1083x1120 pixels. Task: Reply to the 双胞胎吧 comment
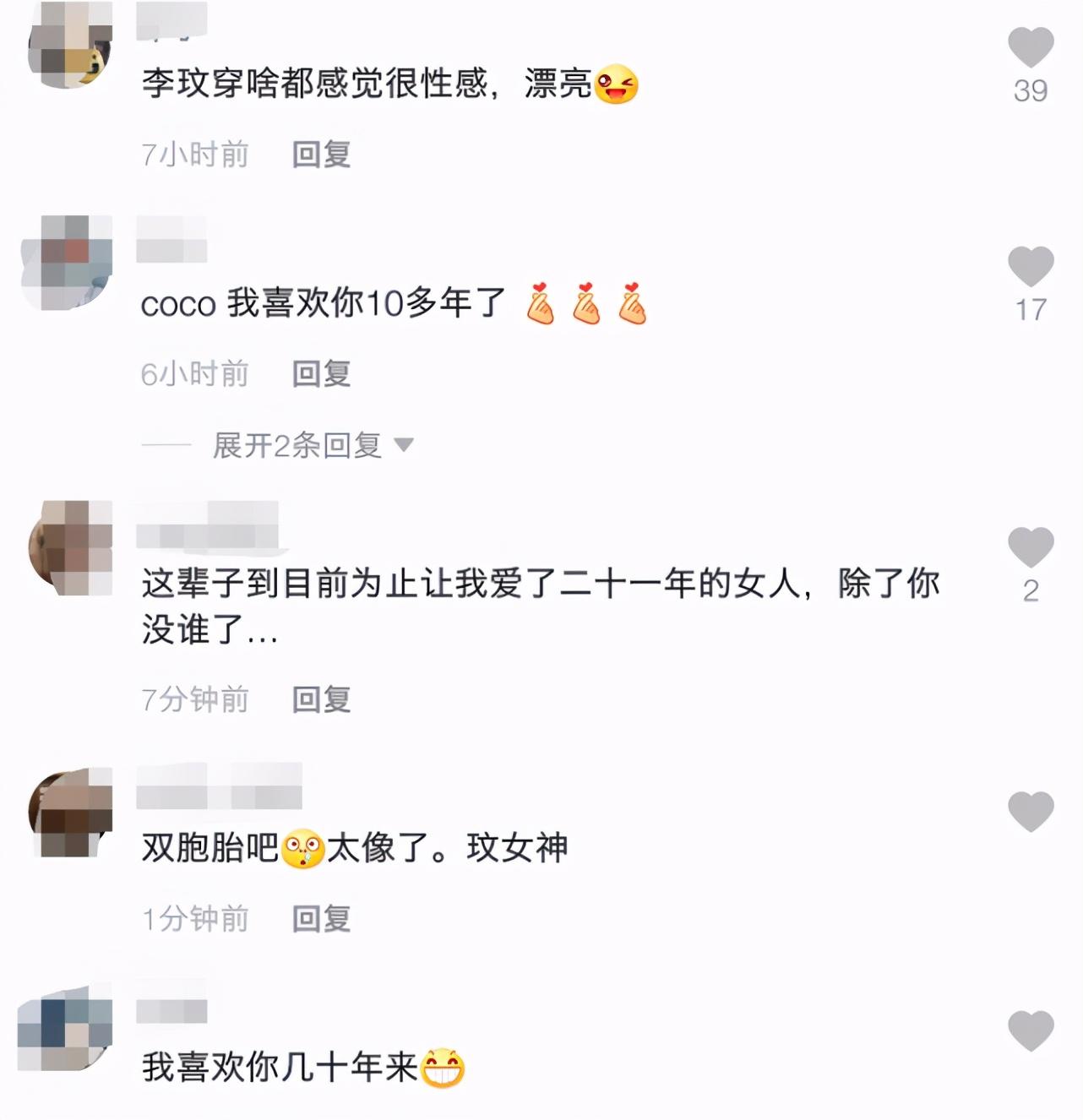click(321, 918)
